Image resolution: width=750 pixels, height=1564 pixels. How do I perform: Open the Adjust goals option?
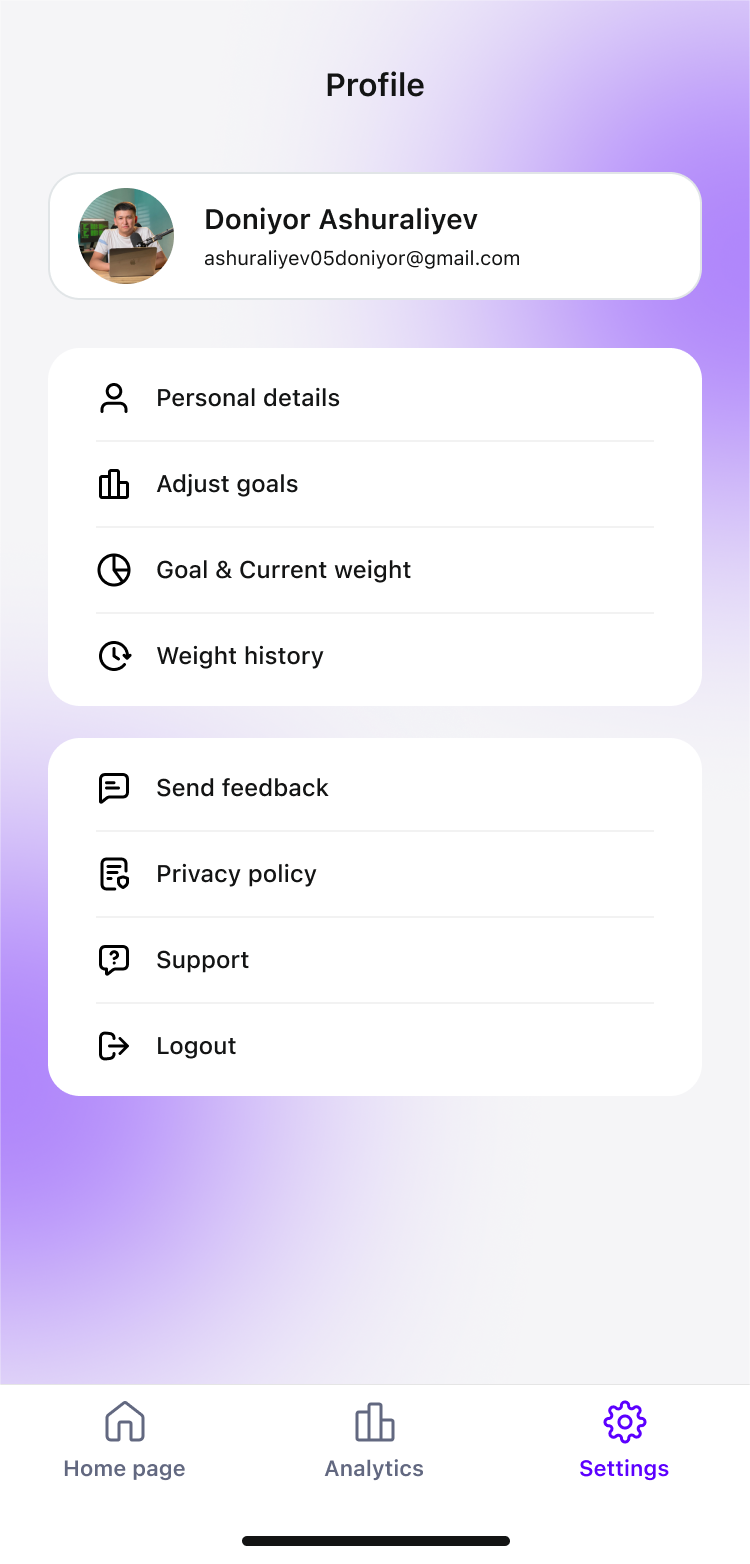pos(227,483)
